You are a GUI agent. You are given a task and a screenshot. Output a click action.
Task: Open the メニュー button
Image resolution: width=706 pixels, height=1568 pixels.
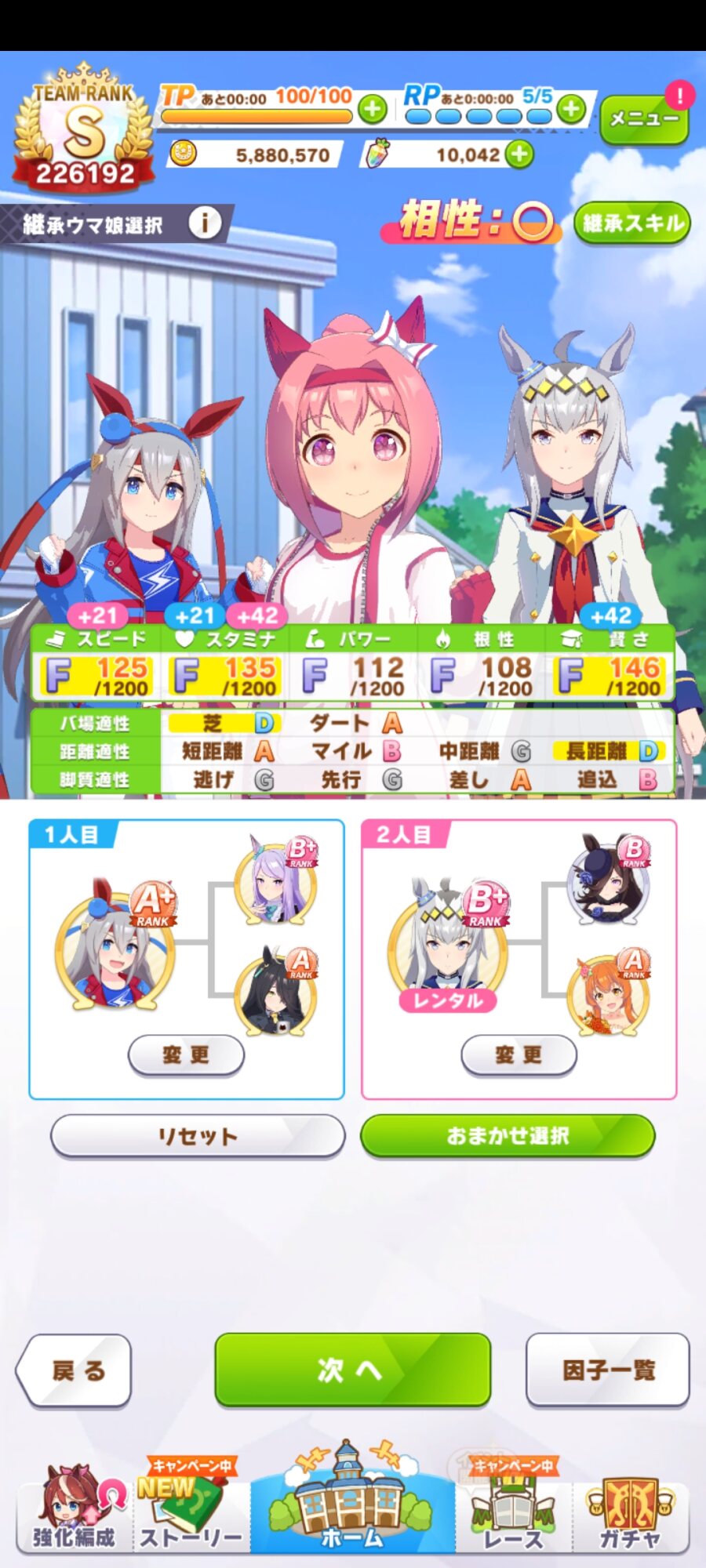pyautogui.click(x=644, y=118)
